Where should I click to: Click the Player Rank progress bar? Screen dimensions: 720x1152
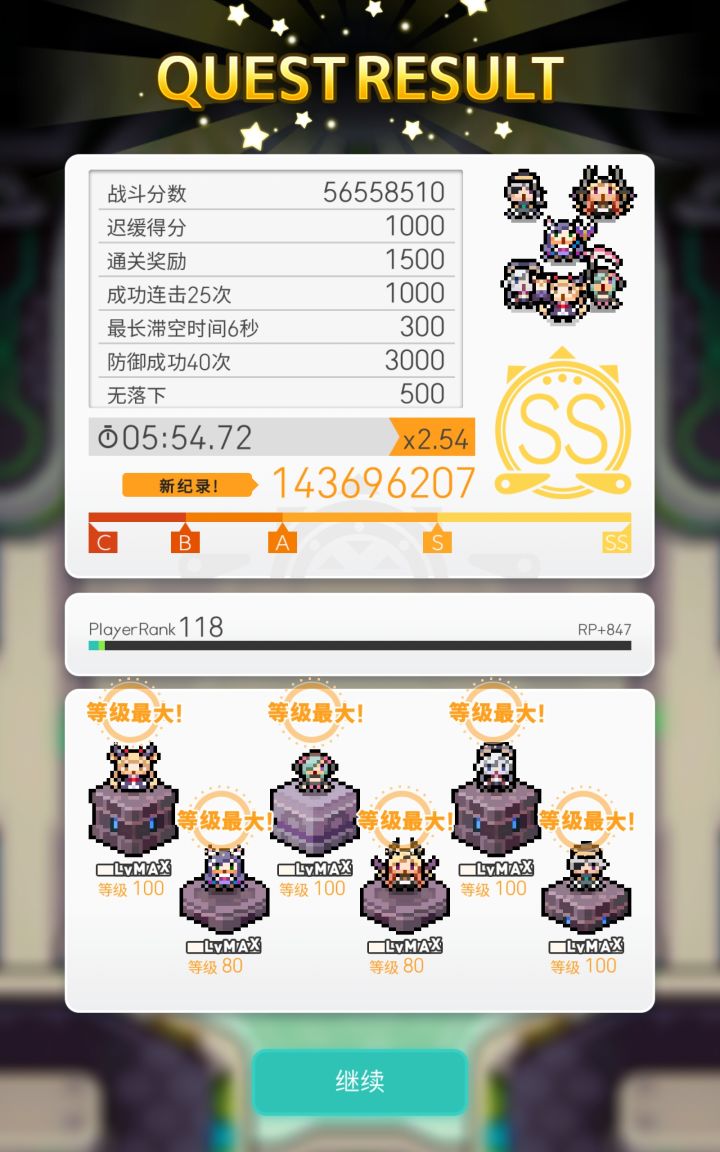click(360, 650)
